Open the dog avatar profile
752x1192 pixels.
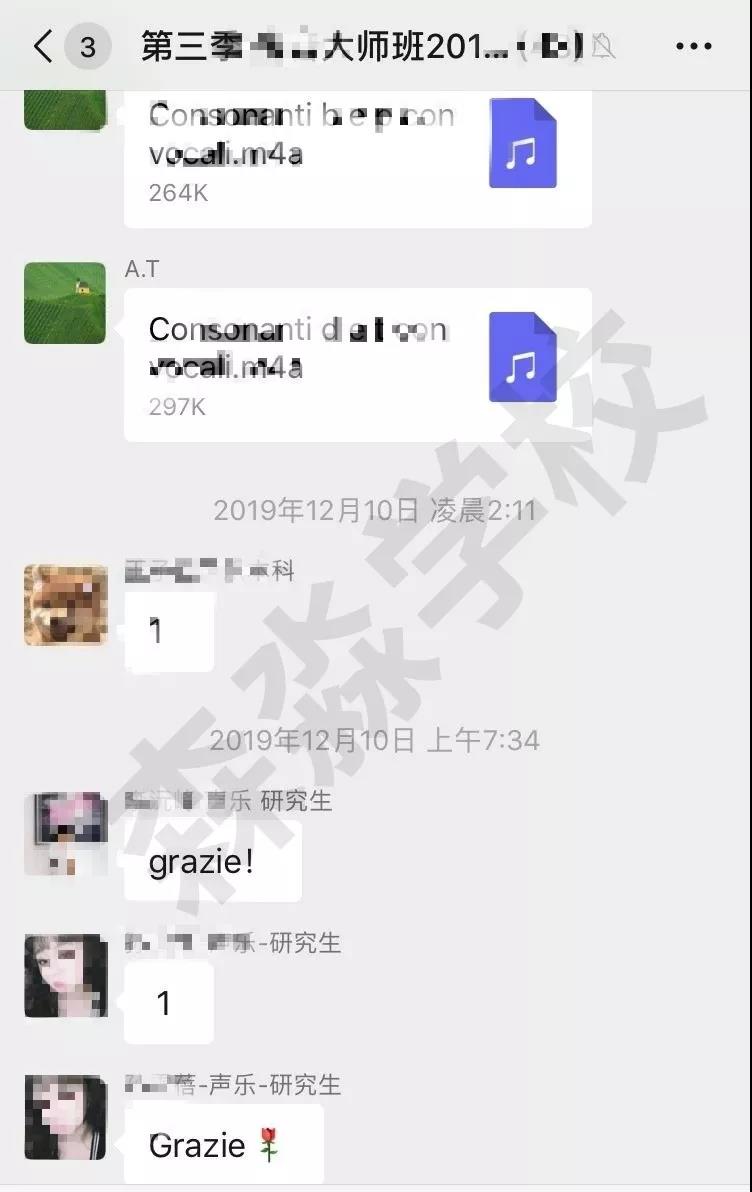65,605
